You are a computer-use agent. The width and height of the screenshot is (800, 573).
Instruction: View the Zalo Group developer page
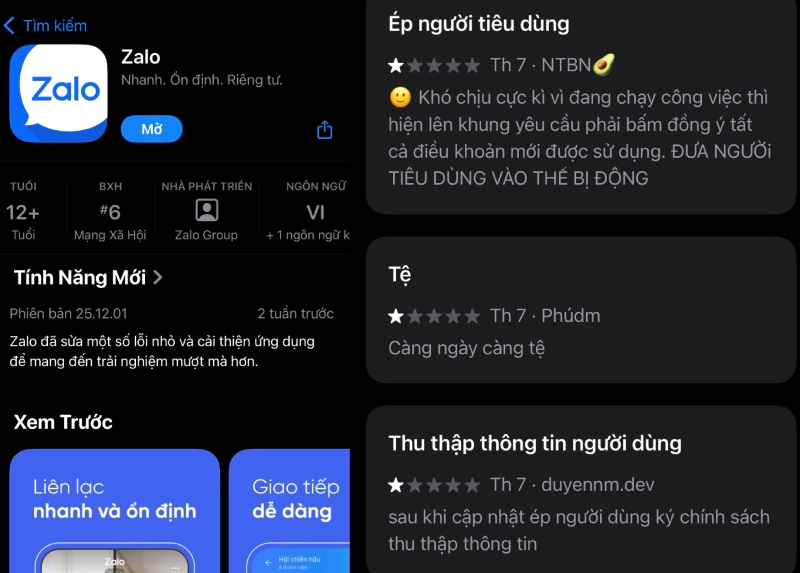tap(206, 214)
